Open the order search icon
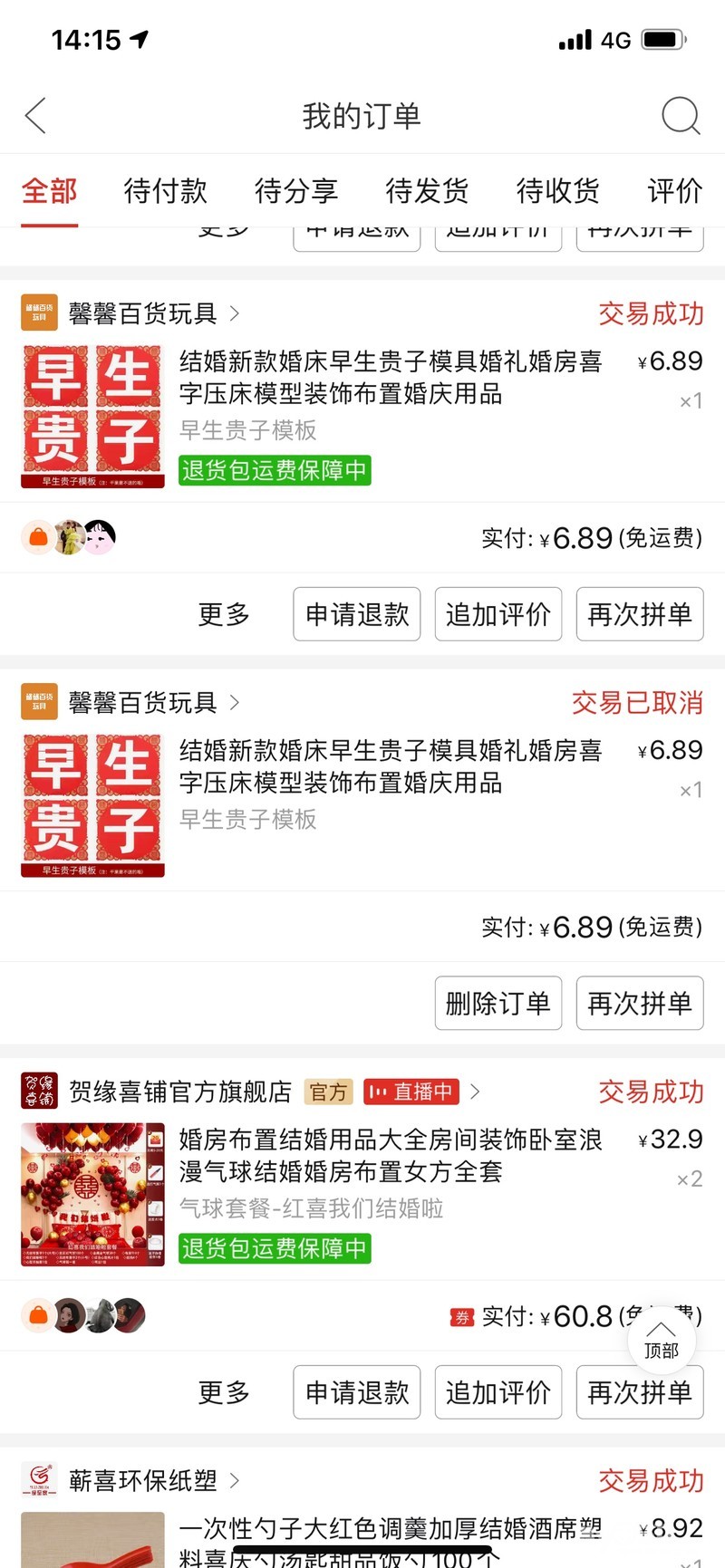The height and width of the screenshot is (1568, 725). [x=680, y=116]
